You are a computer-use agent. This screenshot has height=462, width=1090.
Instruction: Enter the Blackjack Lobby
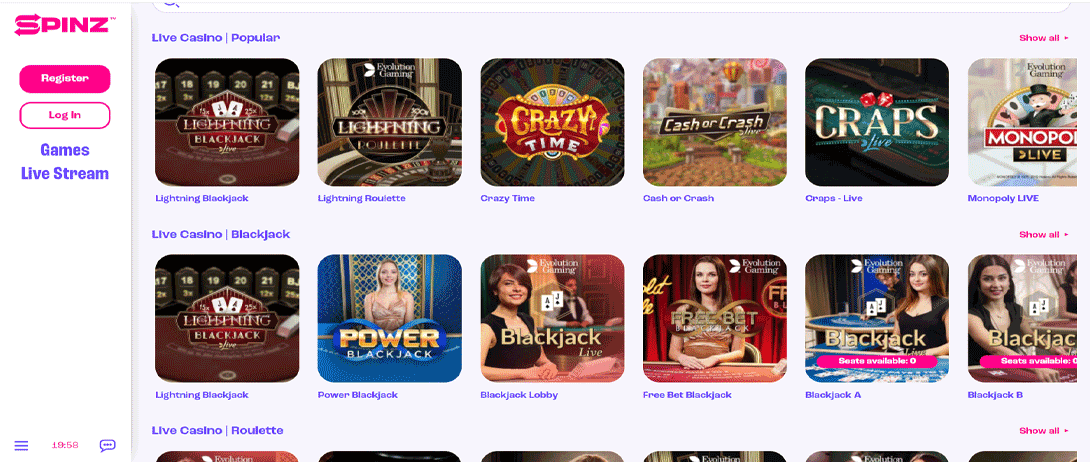click(552, 318)
